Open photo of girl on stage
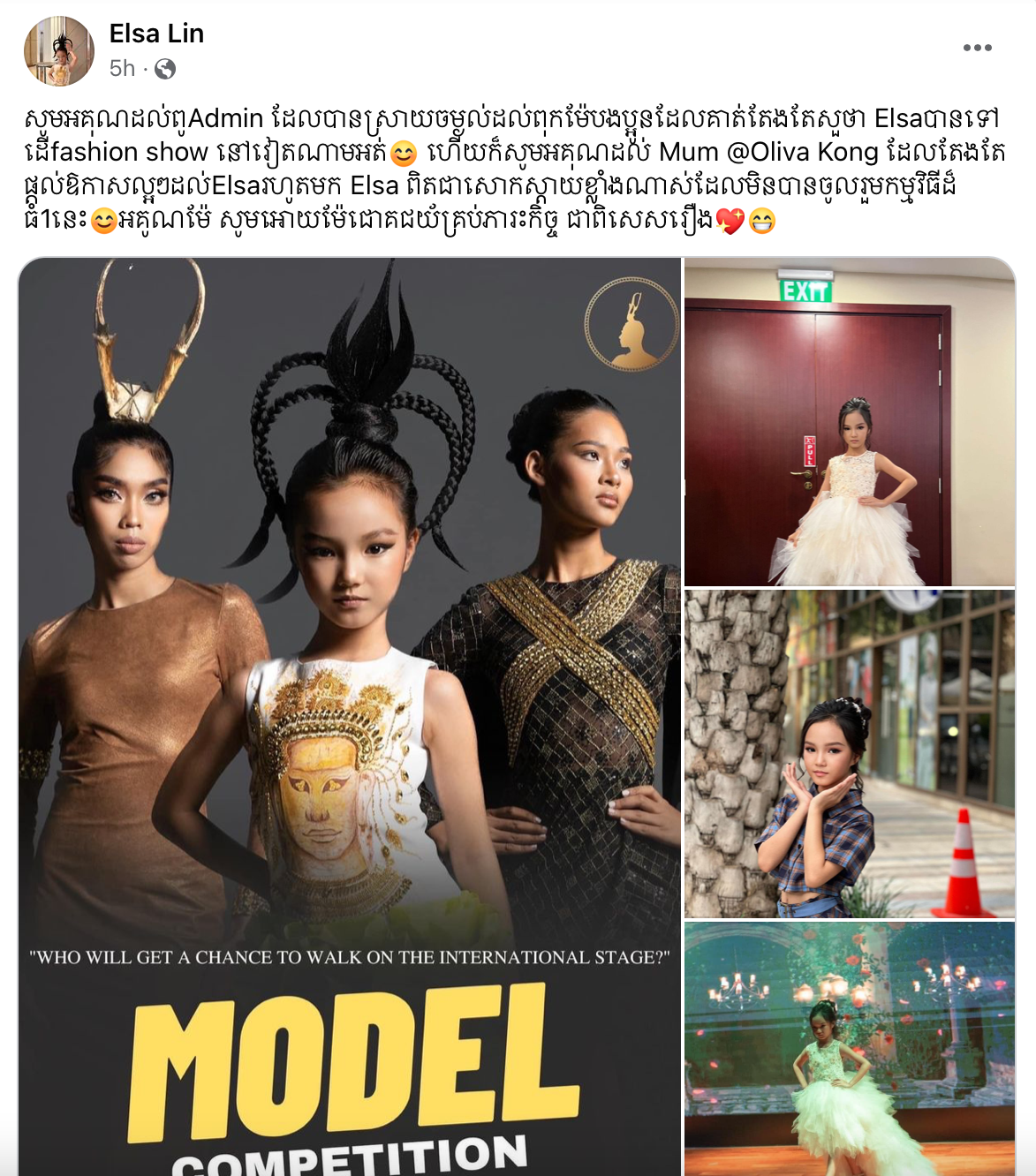 point(849,1048)
